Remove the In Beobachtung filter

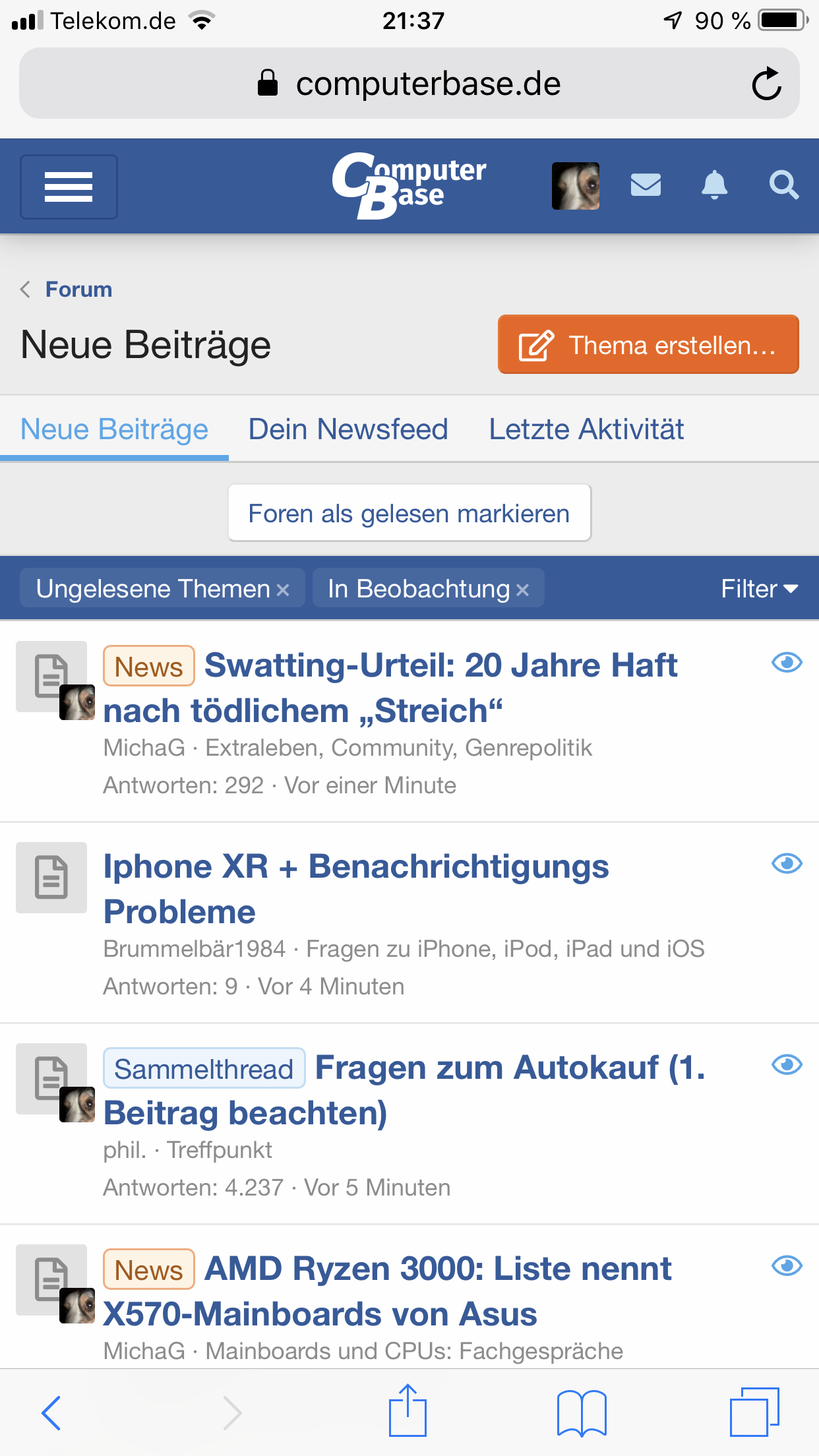tap(522, 590)
